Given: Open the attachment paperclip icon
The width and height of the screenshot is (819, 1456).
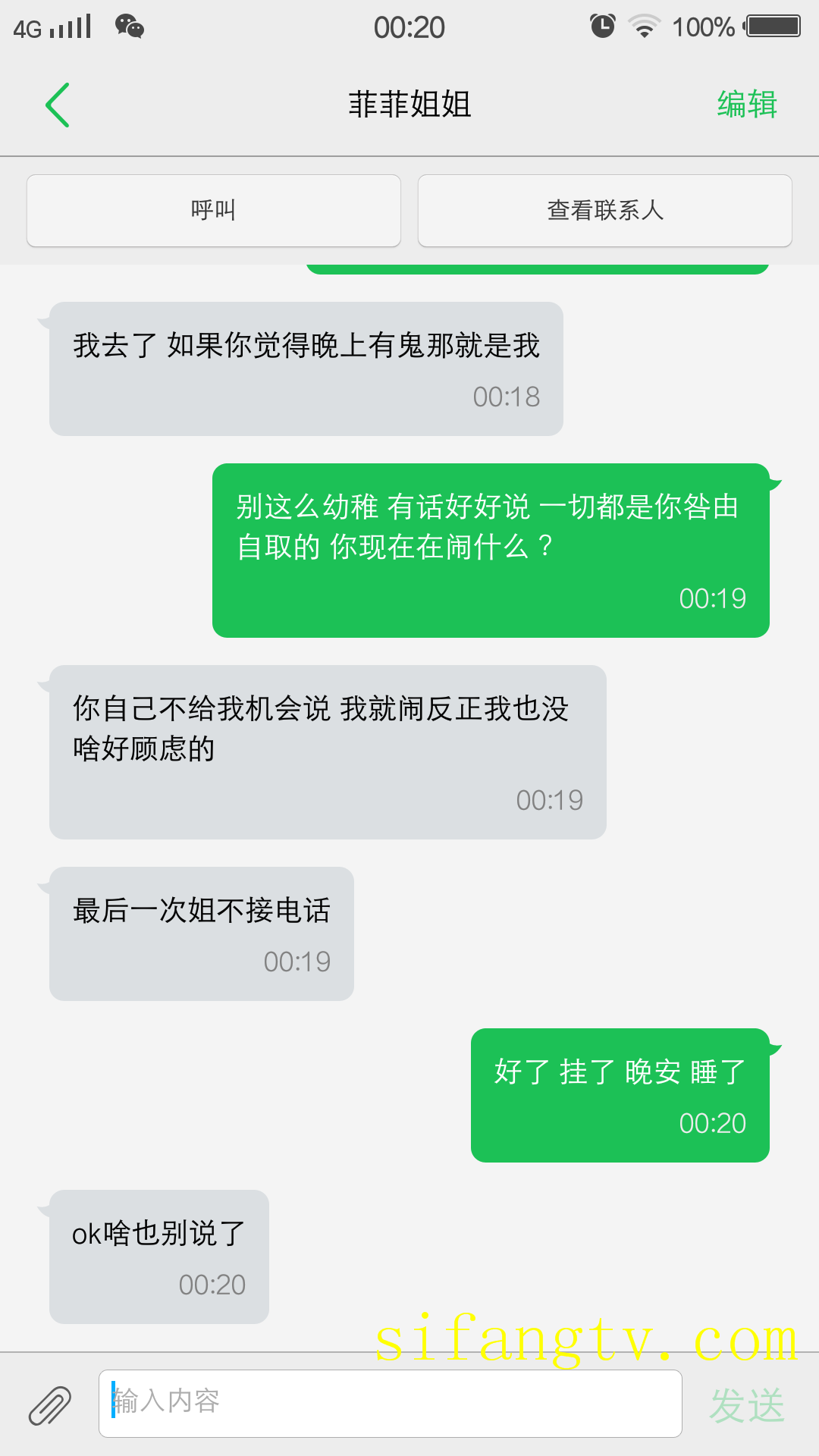Looking at the screenshot, I should pyautogui.click(x=50, y=1405).
